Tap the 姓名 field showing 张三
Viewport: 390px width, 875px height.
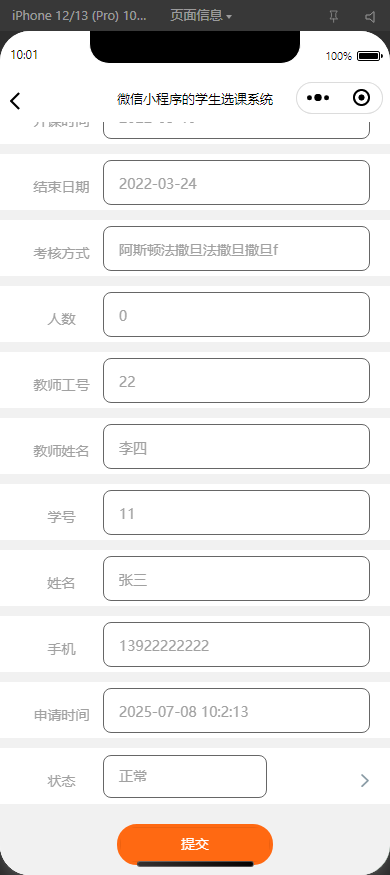(236, 578)
